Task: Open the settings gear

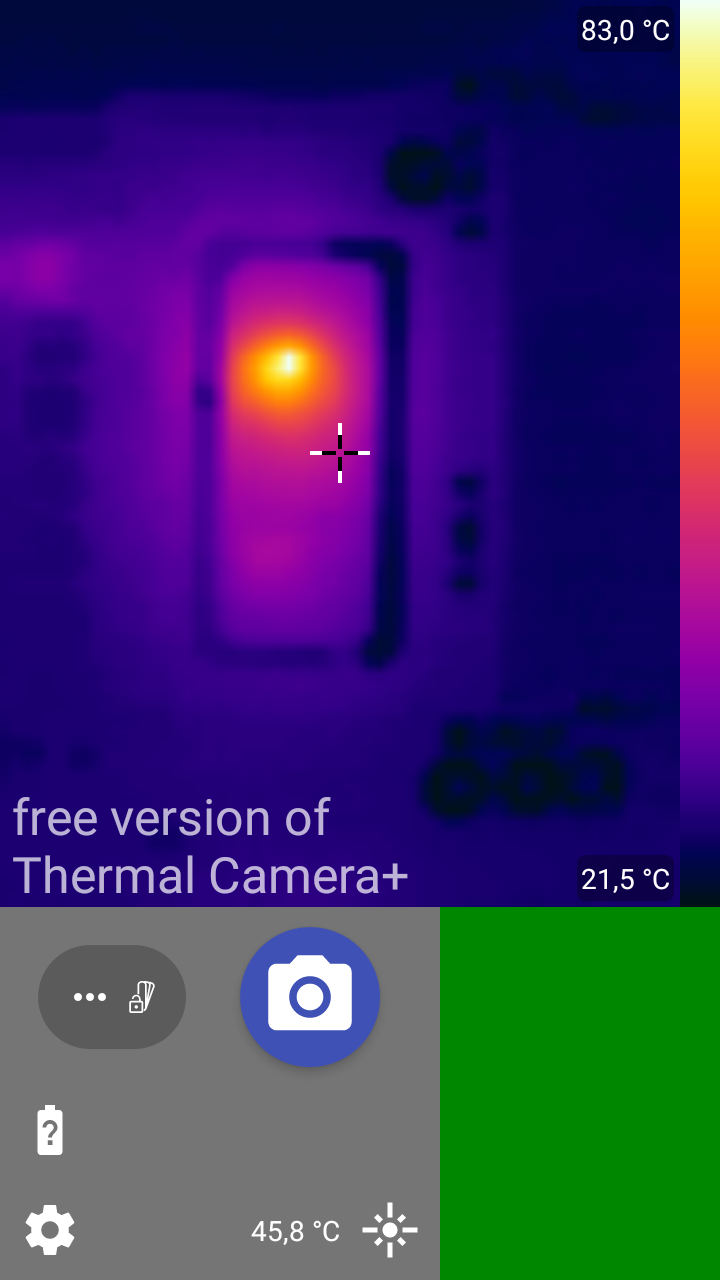Action: point(50,1230)
